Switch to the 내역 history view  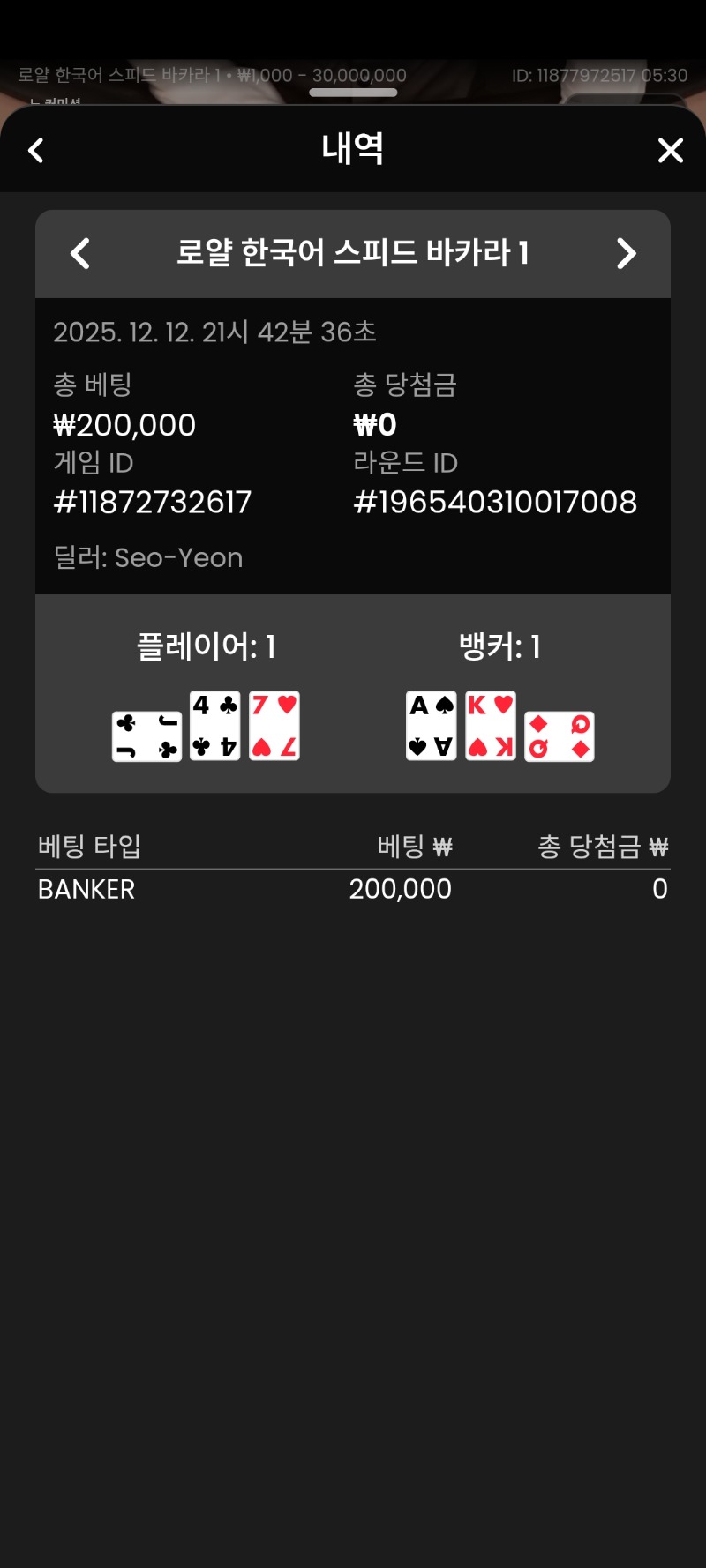click(x=353, y=148)
